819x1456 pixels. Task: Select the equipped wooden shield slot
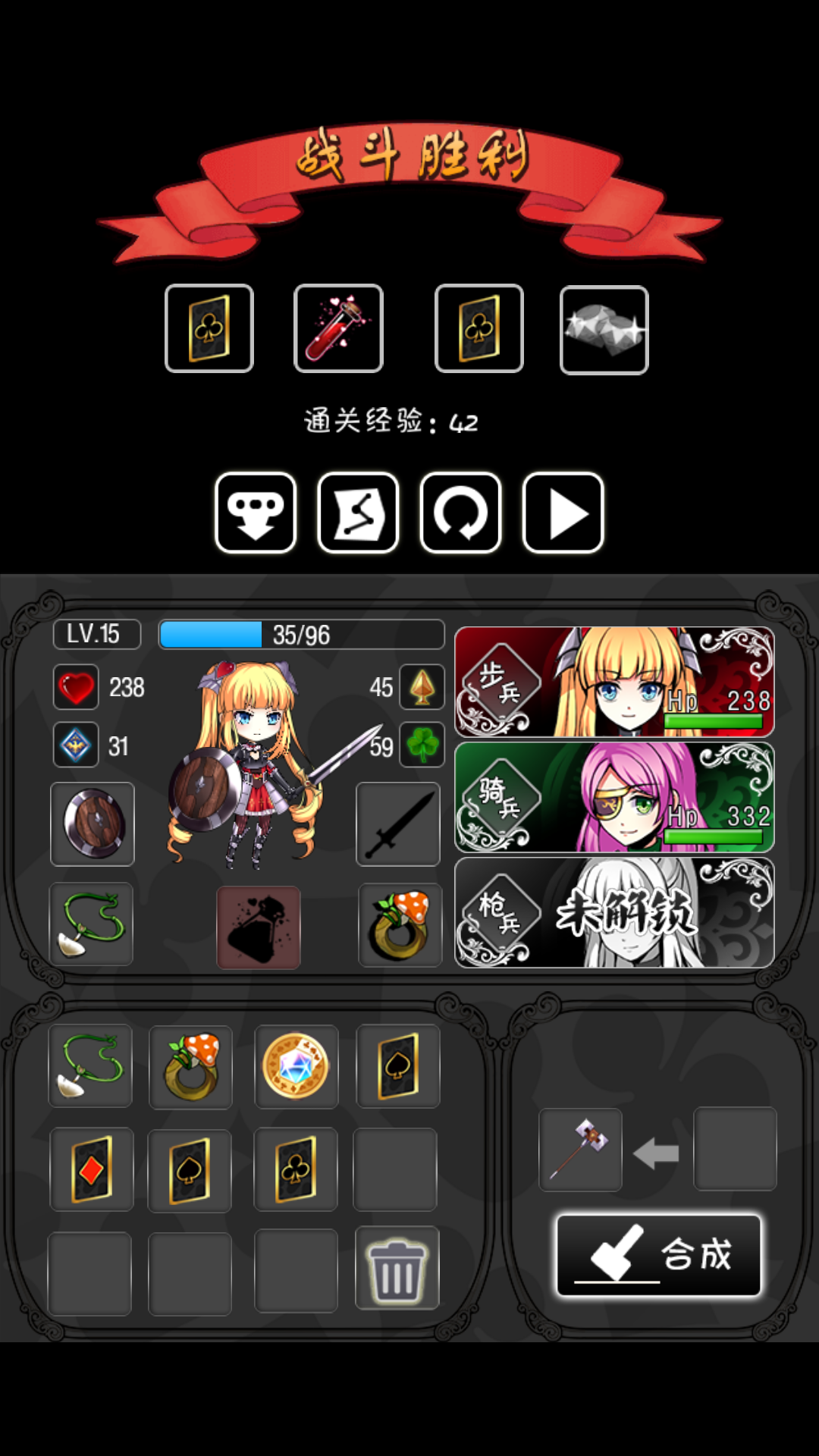(x=93, y=824)
